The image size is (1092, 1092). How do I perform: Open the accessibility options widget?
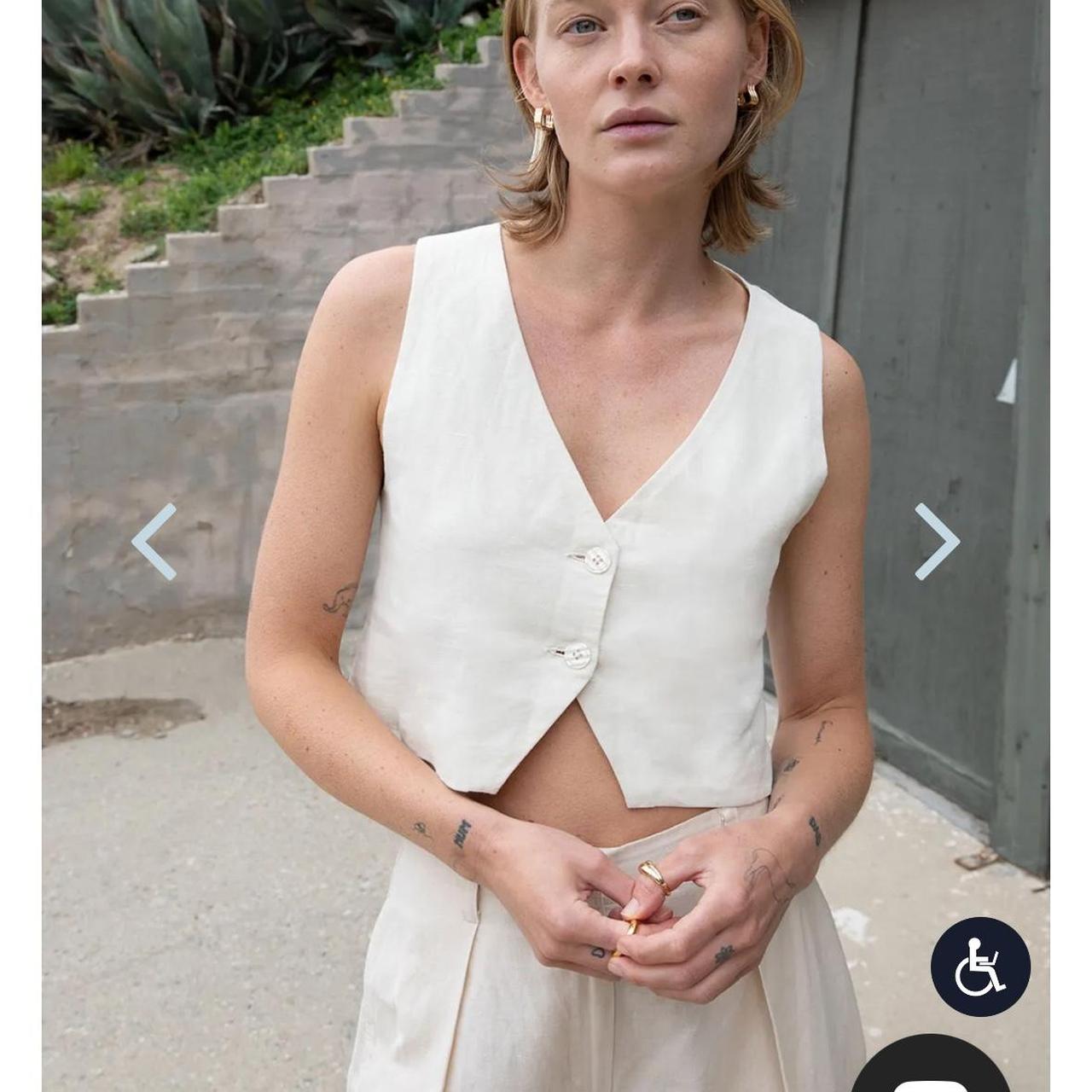click(980, 967)
